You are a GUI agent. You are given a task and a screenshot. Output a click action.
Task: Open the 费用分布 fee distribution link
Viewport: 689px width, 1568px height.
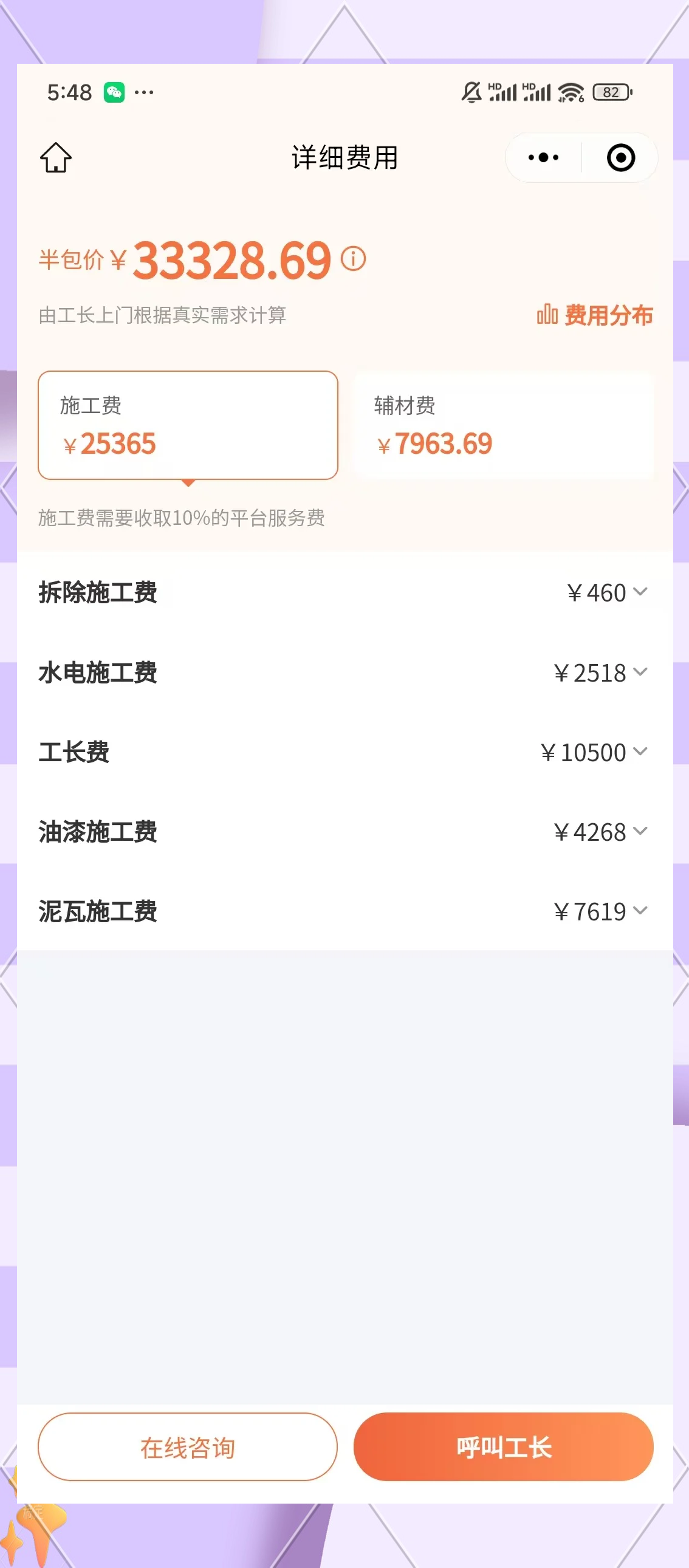608,315
